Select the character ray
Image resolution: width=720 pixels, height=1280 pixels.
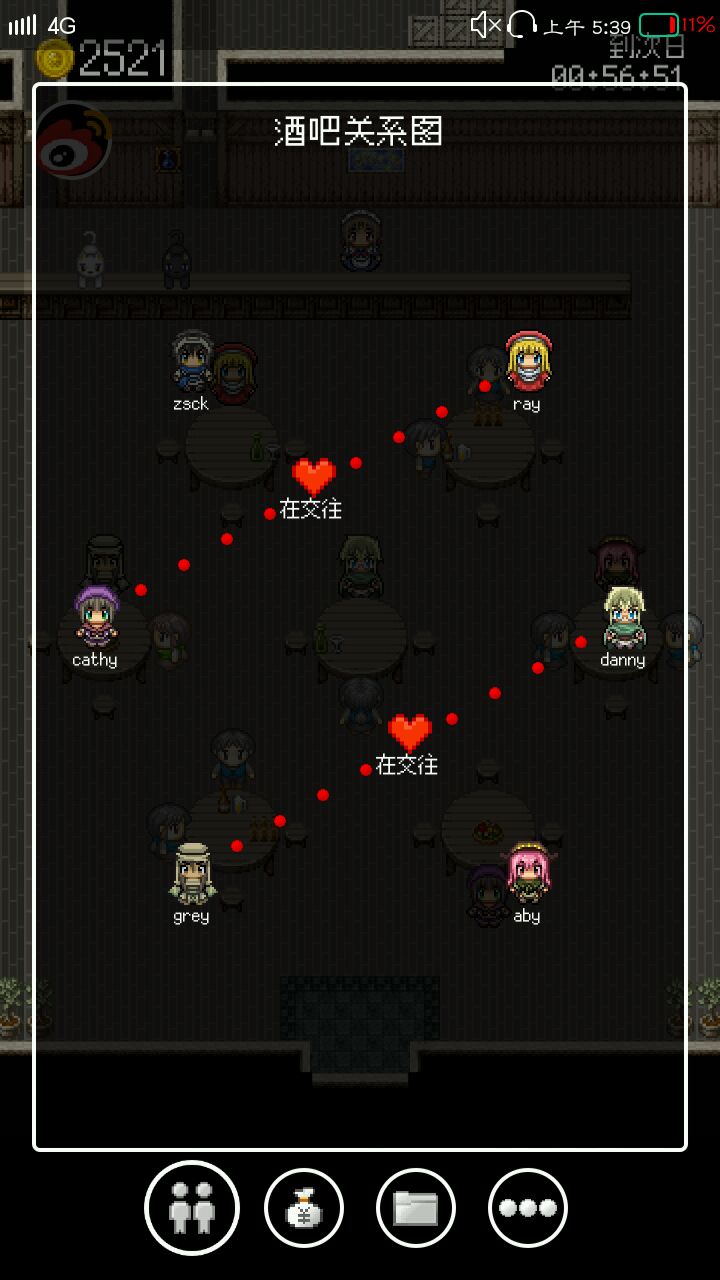click(527, 362)
